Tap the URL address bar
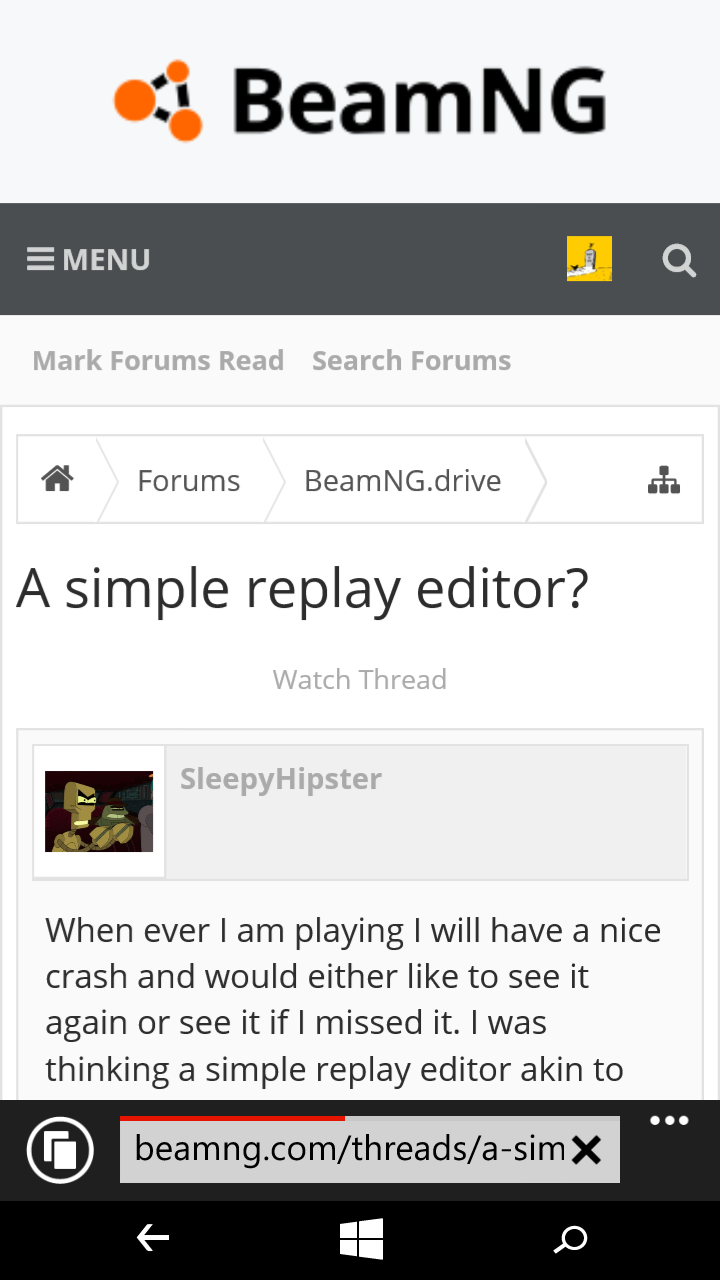 pyautogui.click(x=350, y=1150)
